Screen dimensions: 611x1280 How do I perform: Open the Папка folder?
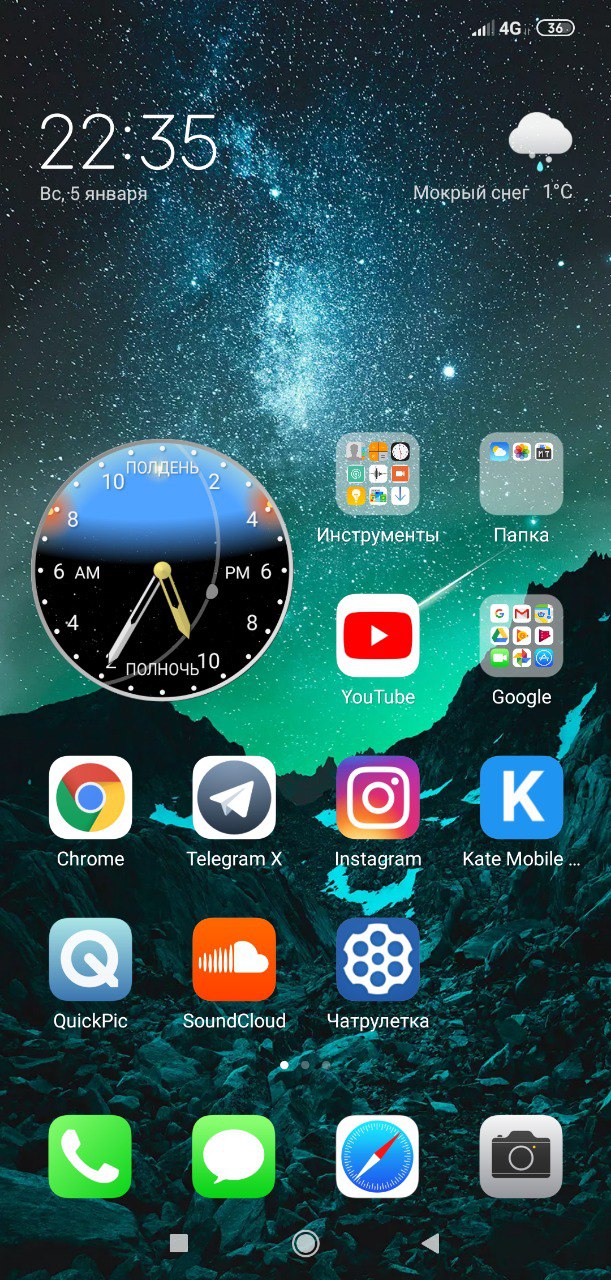tap(521, 474)
